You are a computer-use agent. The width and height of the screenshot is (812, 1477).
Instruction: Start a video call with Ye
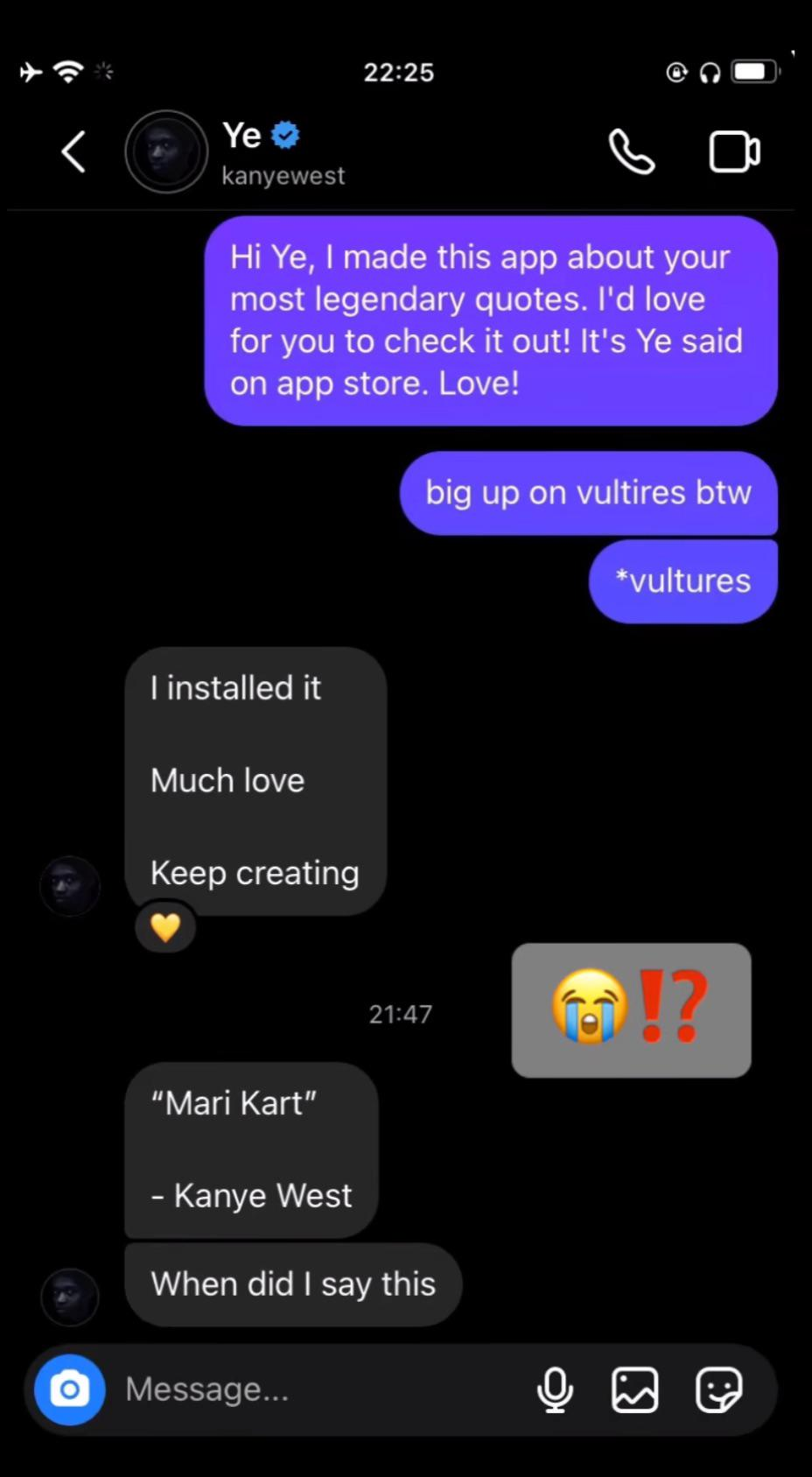(x=734, y=152)
